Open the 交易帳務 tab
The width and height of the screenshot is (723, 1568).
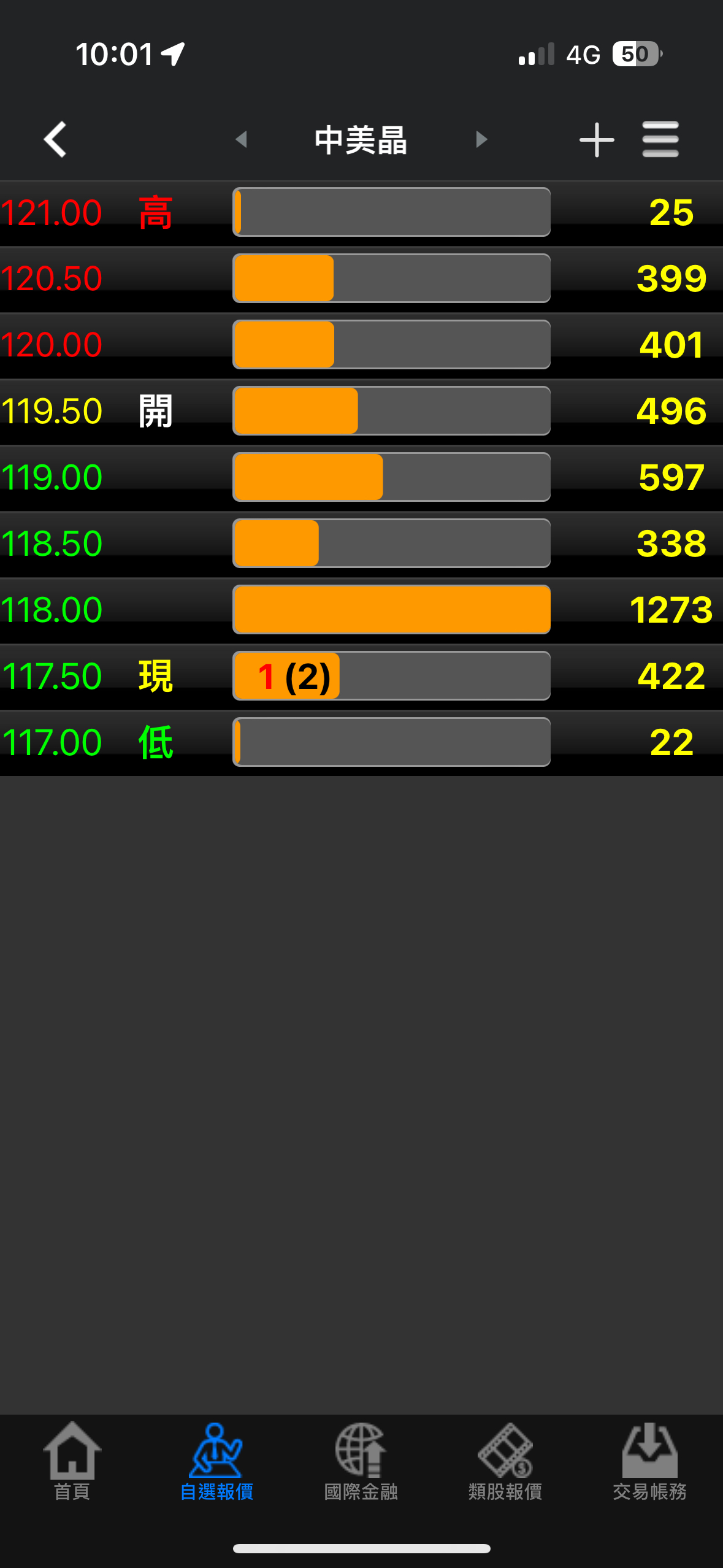click(649, 1461)
